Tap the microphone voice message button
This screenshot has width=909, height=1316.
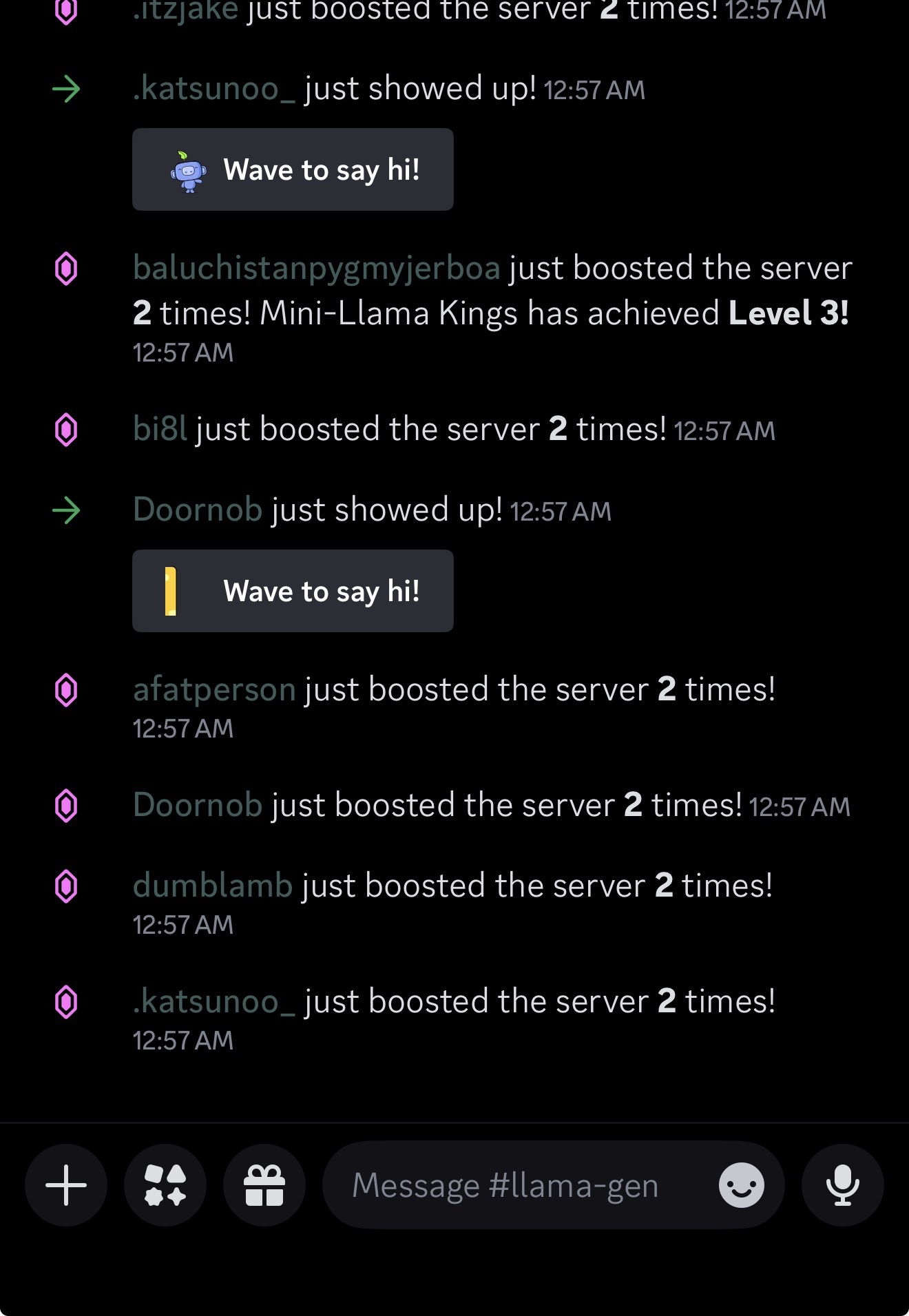[842, 1185]
